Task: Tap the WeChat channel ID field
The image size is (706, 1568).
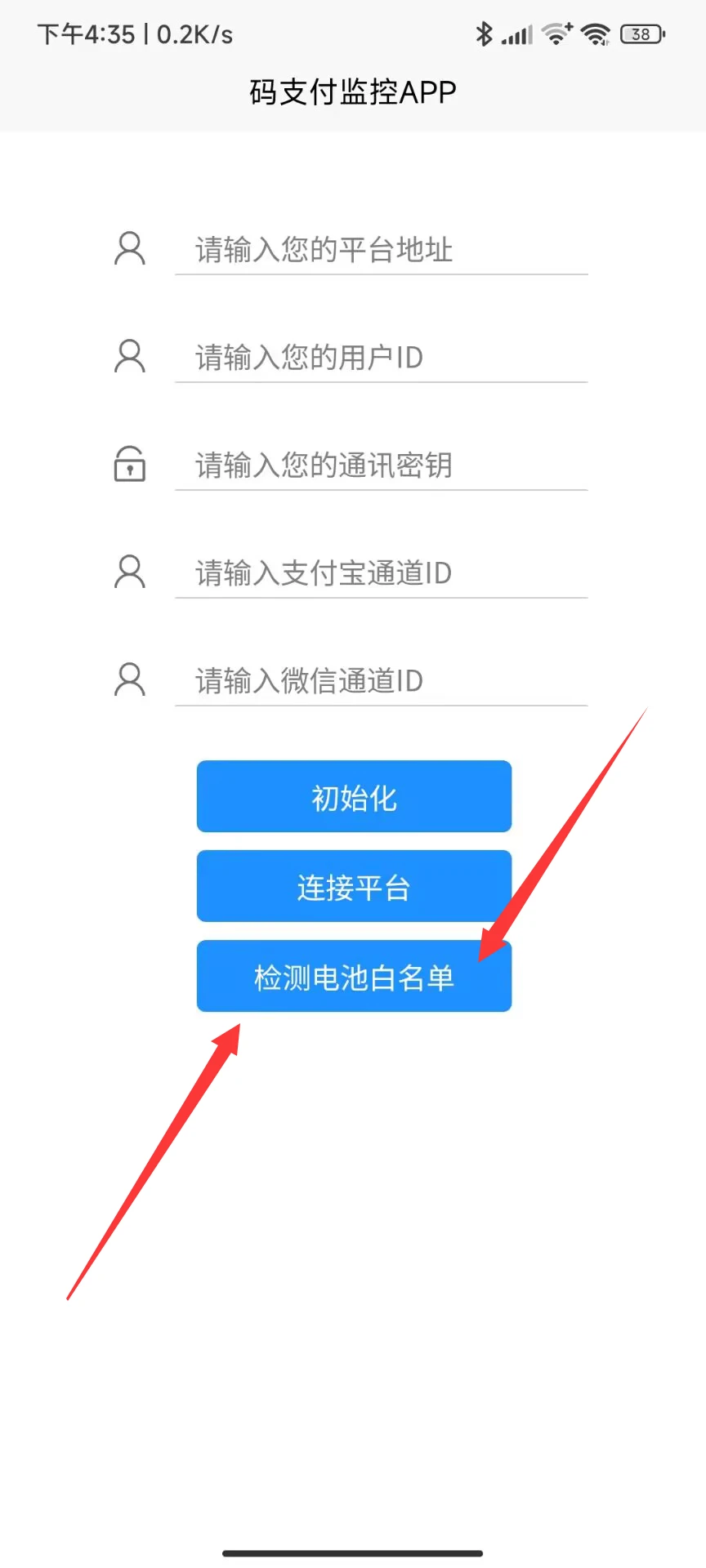Action: pyautogui.click(x=382, y=680)
